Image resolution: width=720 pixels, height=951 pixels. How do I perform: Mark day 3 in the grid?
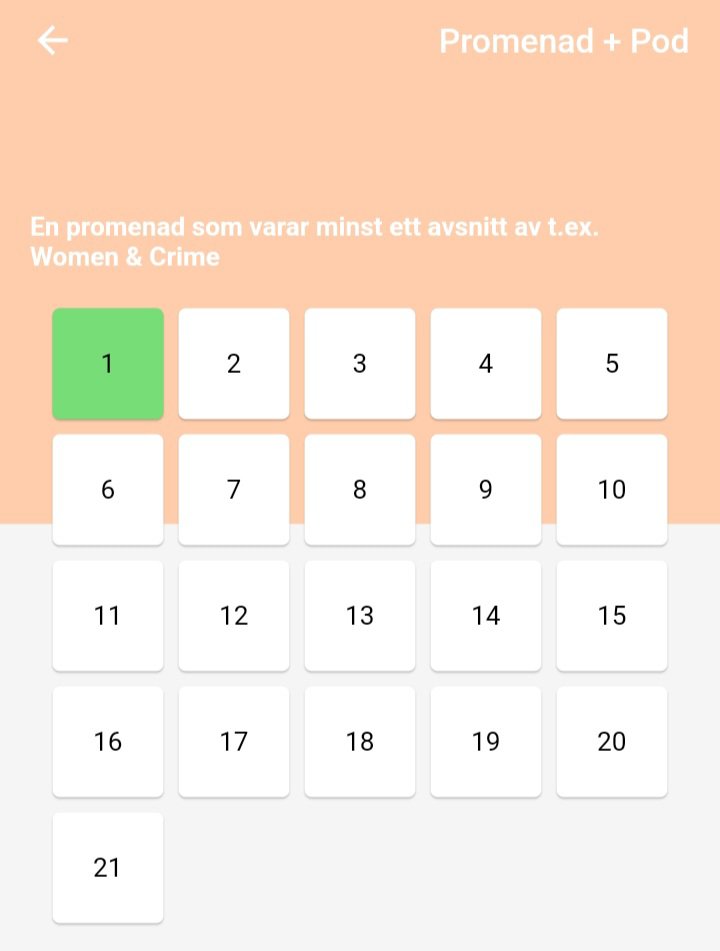(x=360, y=364)
